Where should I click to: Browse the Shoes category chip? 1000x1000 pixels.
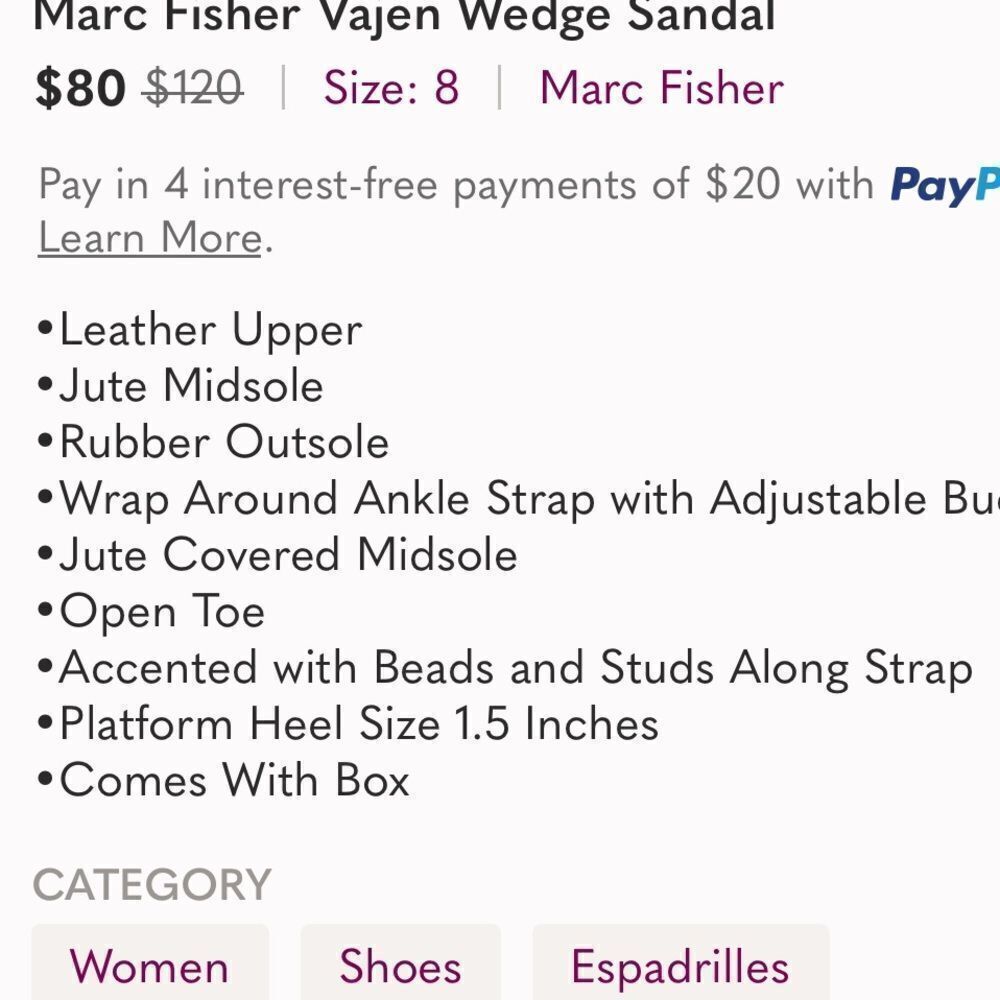pyautogui.click(x=400, y=965)
